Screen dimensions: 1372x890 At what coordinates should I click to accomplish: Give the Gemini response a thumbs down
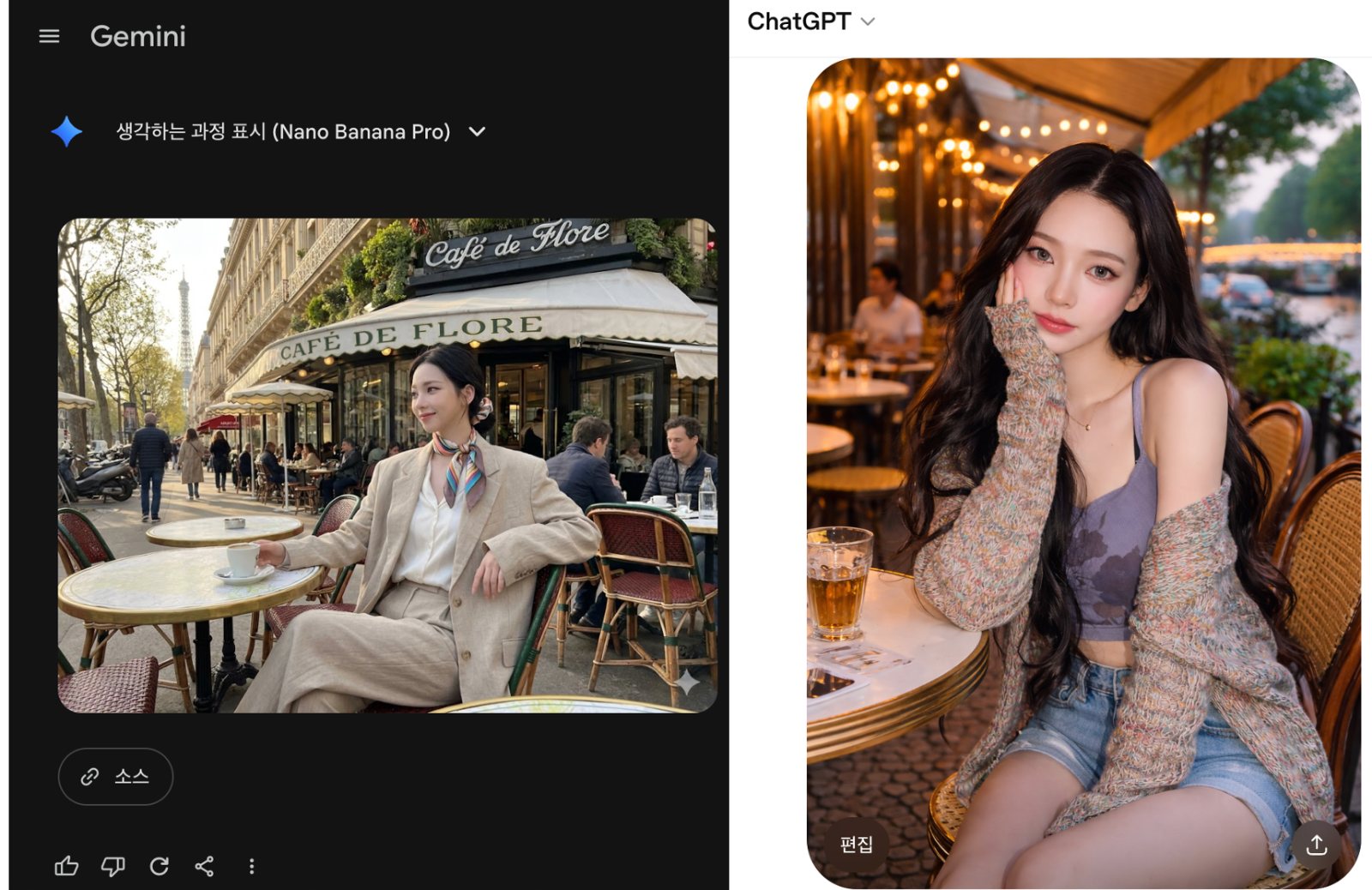[113, 866]
